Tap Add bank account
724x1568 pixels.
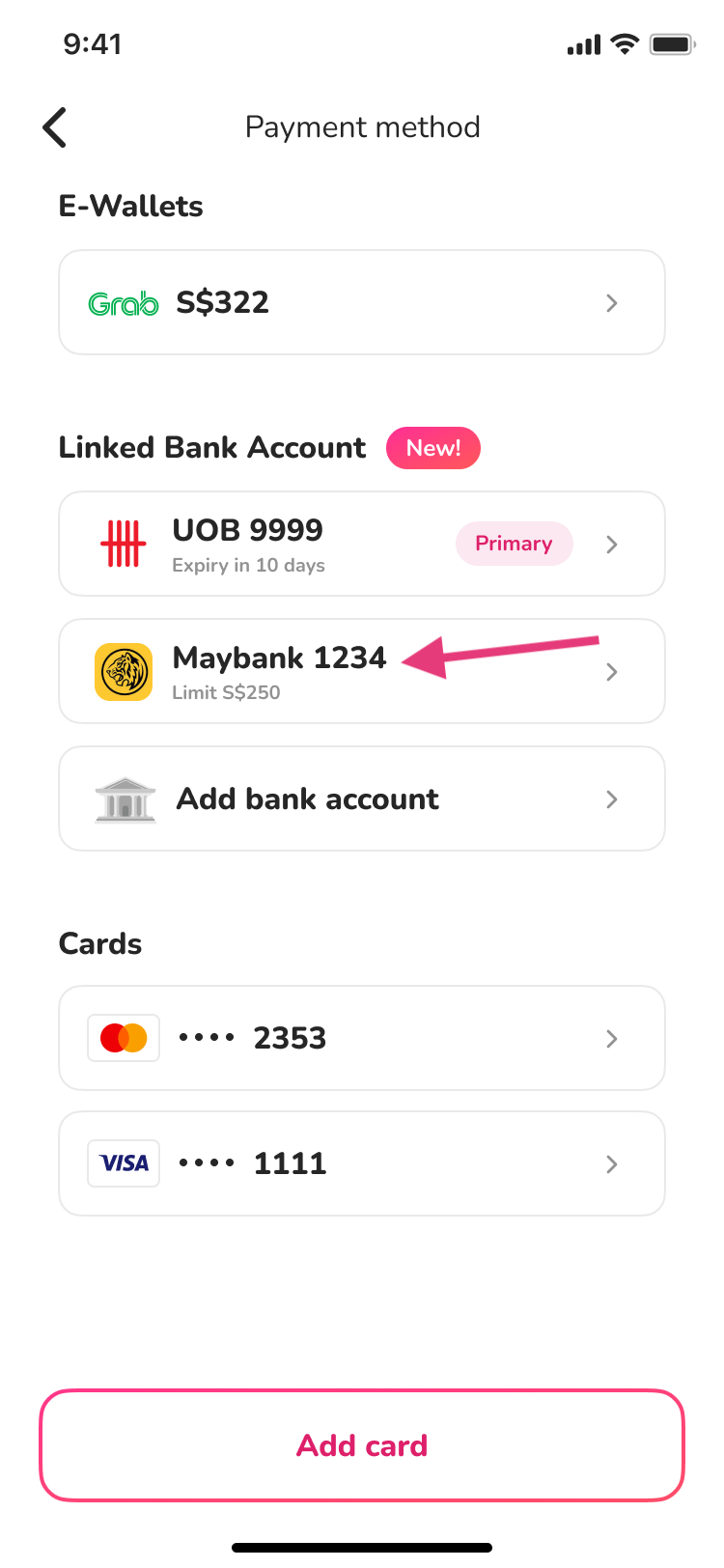pyautogui.click(x=362, y=798)
